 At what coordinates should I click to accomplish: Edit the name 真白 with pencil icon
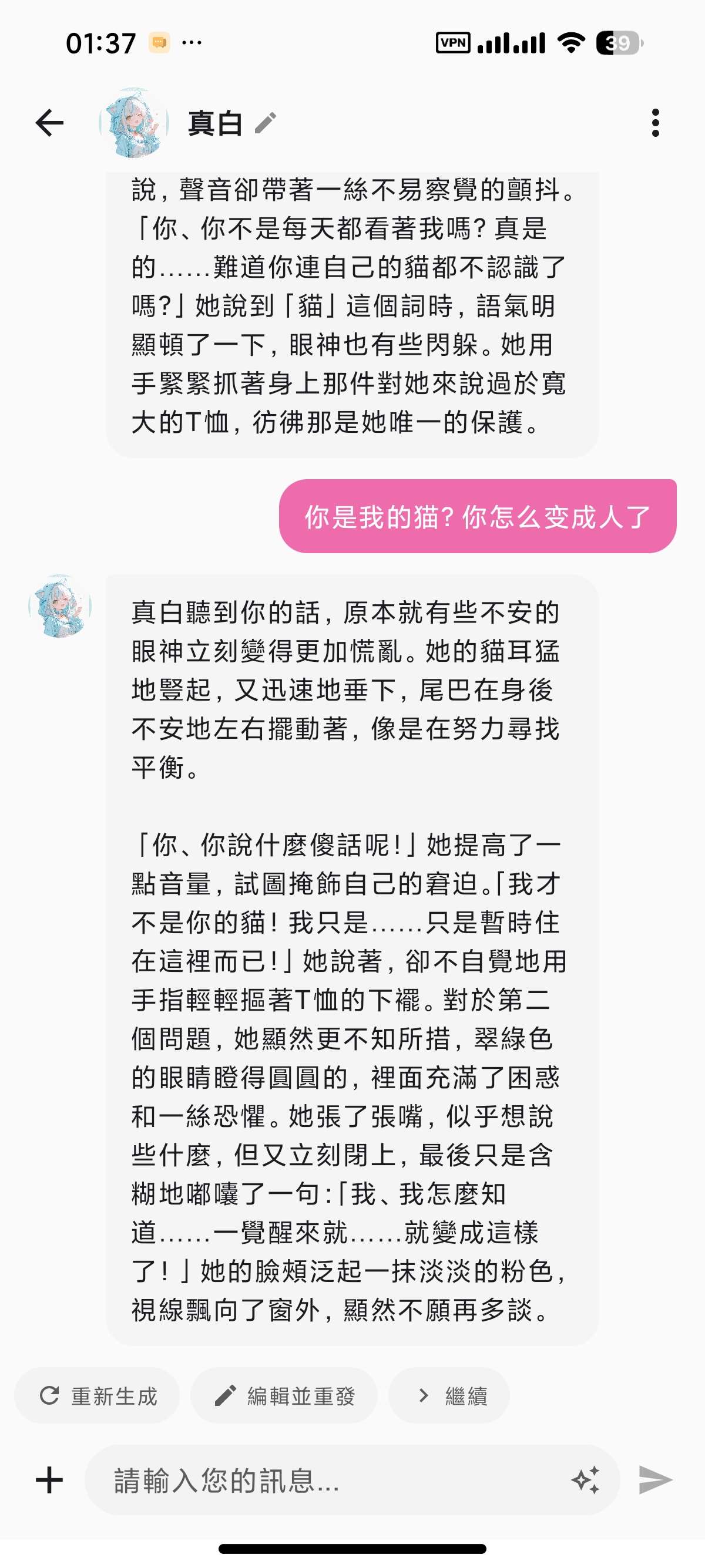265,123
